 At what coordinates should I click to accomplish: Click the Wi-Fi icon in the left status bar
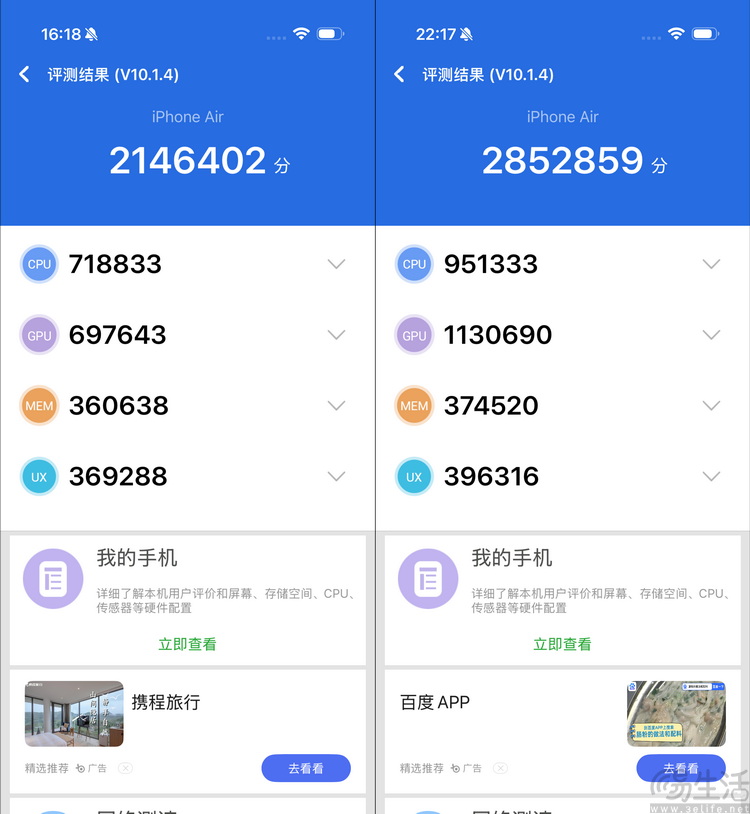click(x=302, y=33)
